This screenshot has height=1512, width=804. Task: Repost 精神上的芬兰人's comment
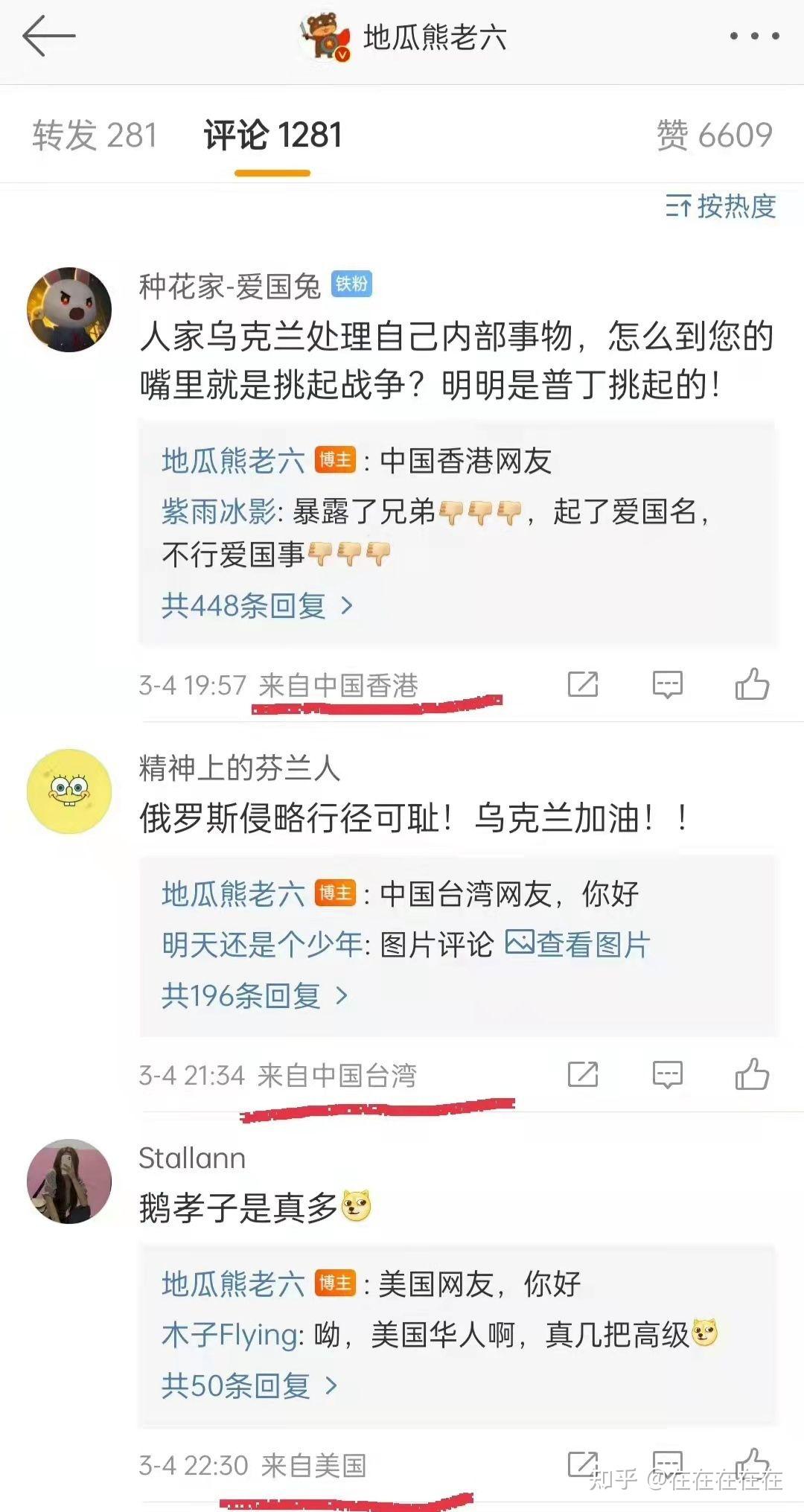coord(582,1074)
